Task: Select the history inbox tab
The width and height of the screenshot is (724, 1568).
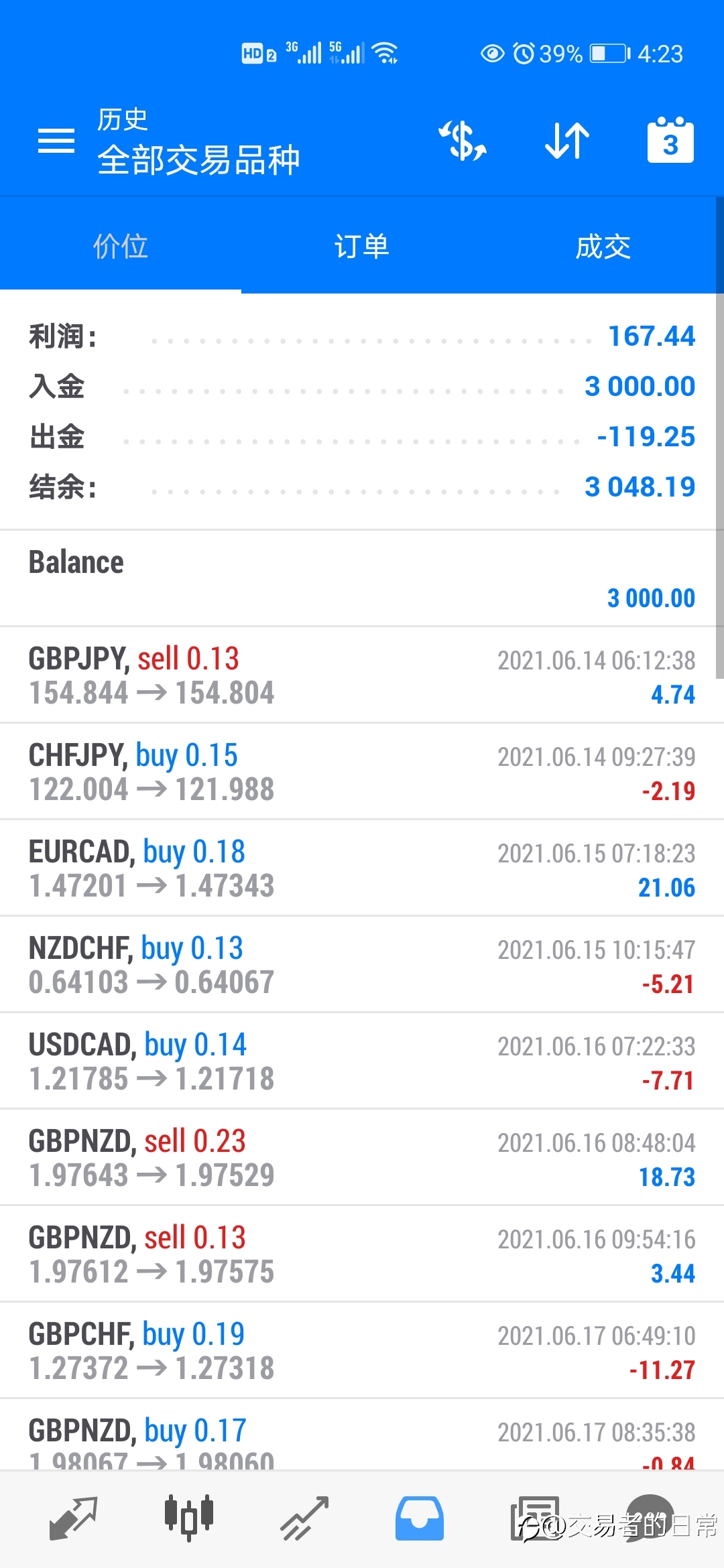Action: pos(420,1518)
